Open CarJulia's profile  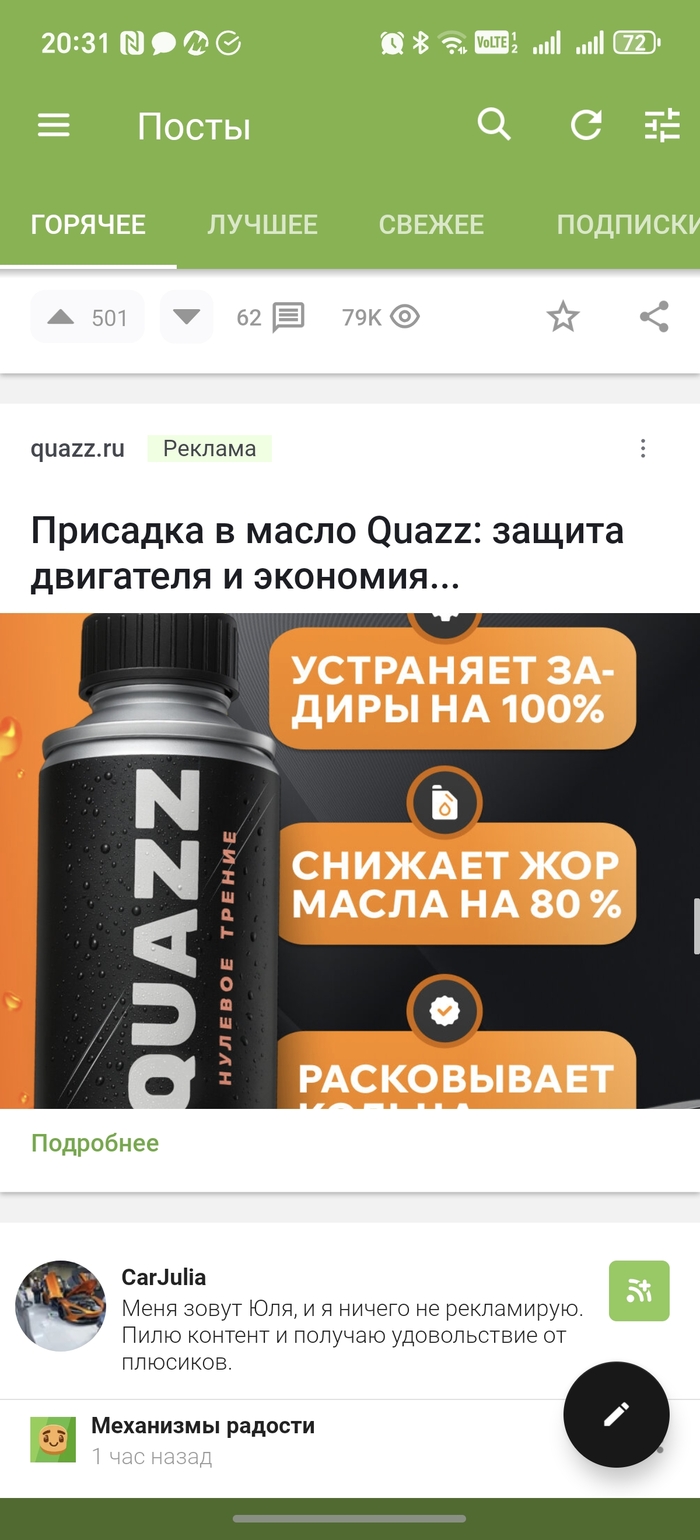[x=163, y=1277]
